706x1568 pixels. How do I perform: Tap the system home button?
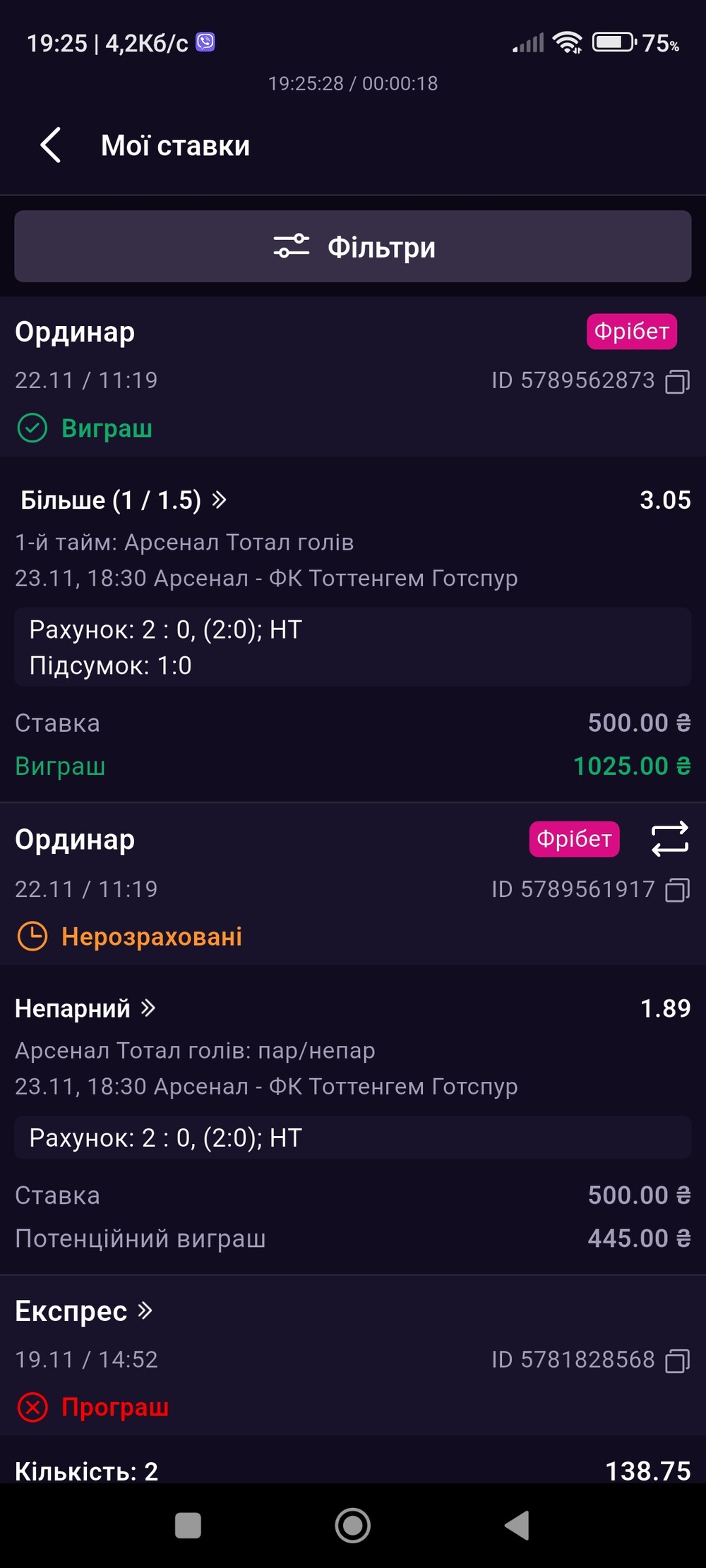click(x=352, y=1526)
